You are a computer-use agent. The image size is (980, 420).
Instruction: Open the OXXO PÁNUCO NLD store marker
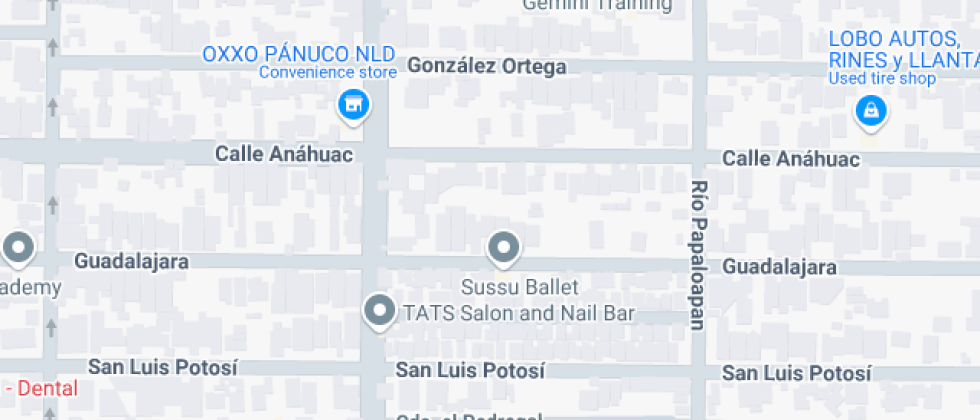point(351,104)
